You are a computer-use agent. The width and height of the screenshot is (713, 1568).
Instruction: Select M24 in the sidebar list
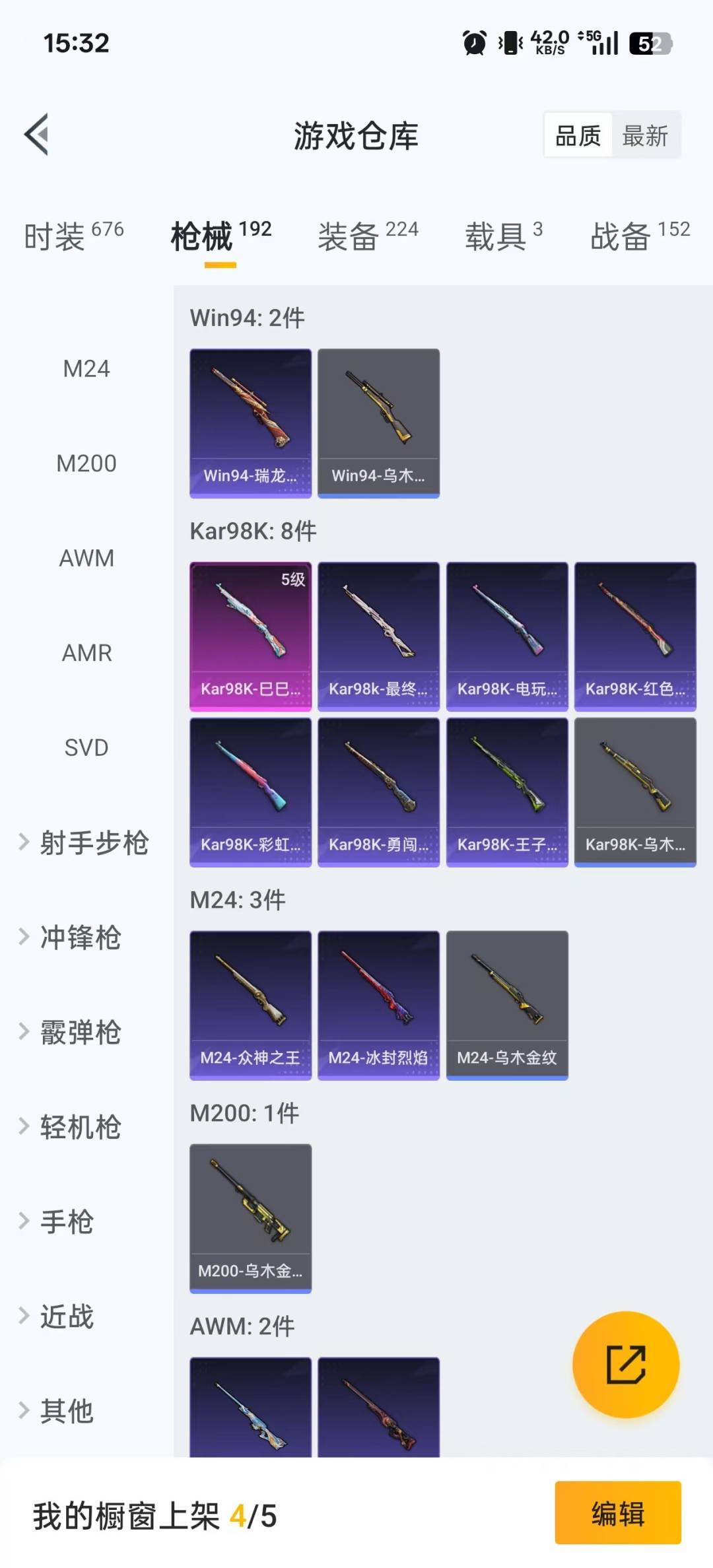[x=86, y=368]
